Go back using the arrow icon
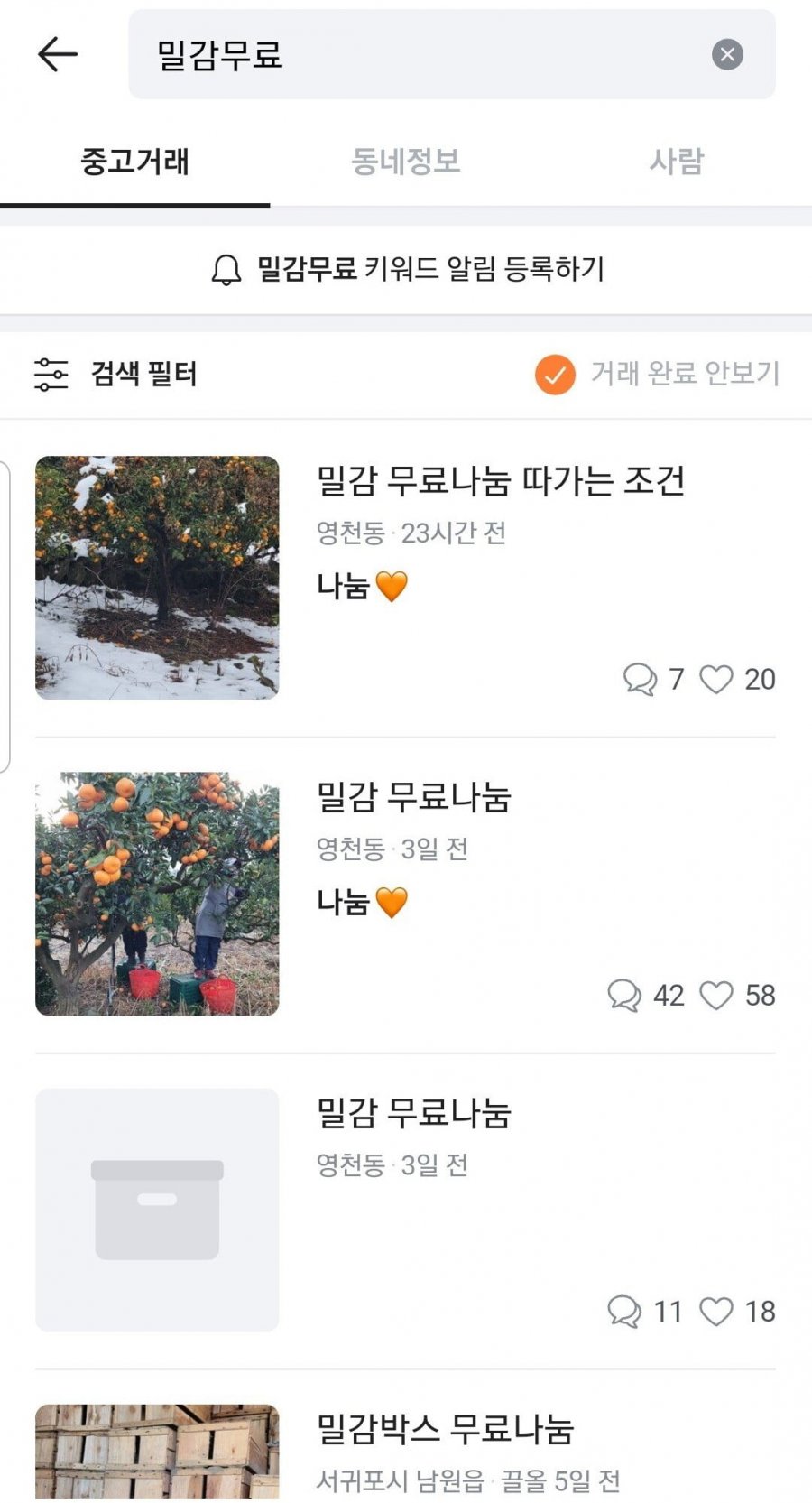Image resolution: width=812 pixels, height=1503 pixels. coord(58,54)
